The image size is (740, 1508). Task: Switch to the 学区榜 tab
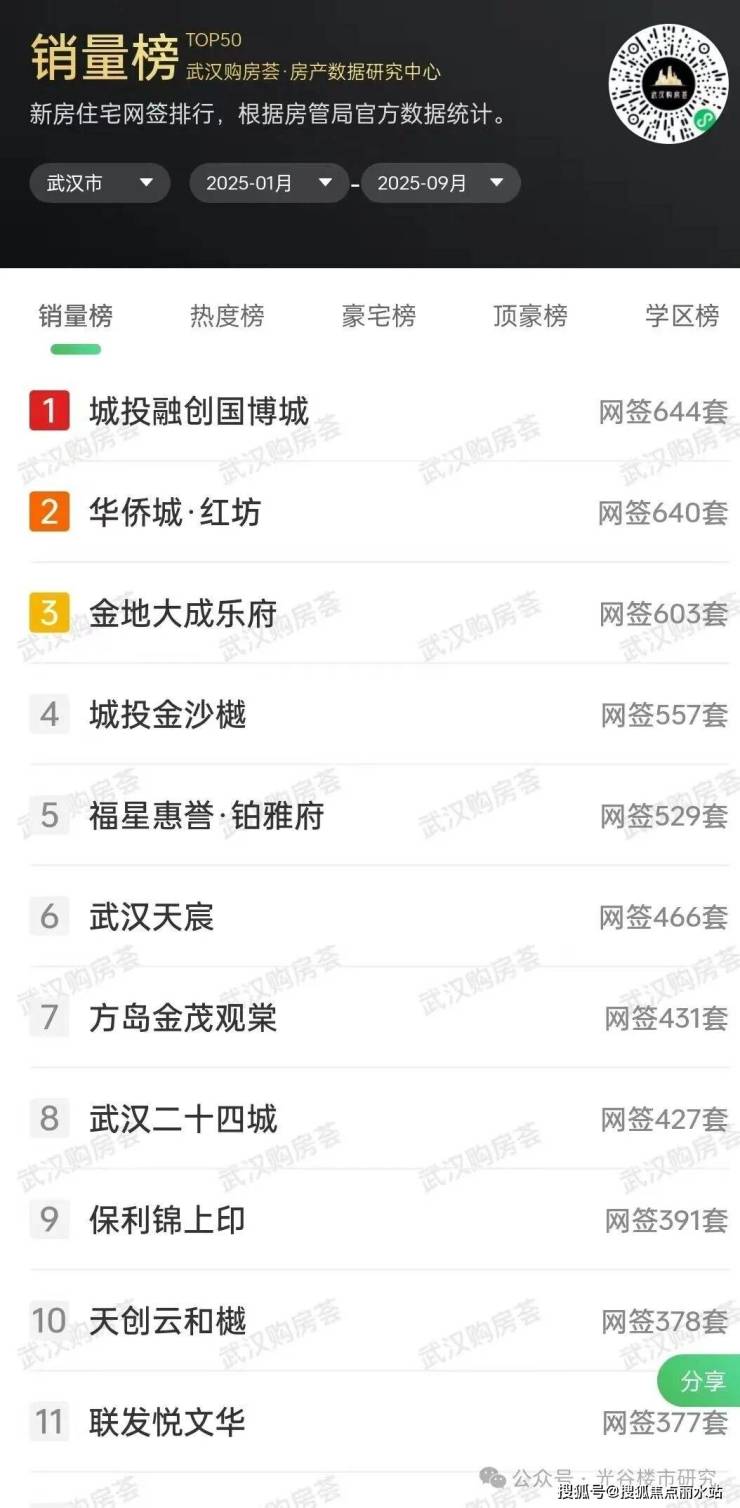coord(681,317)
